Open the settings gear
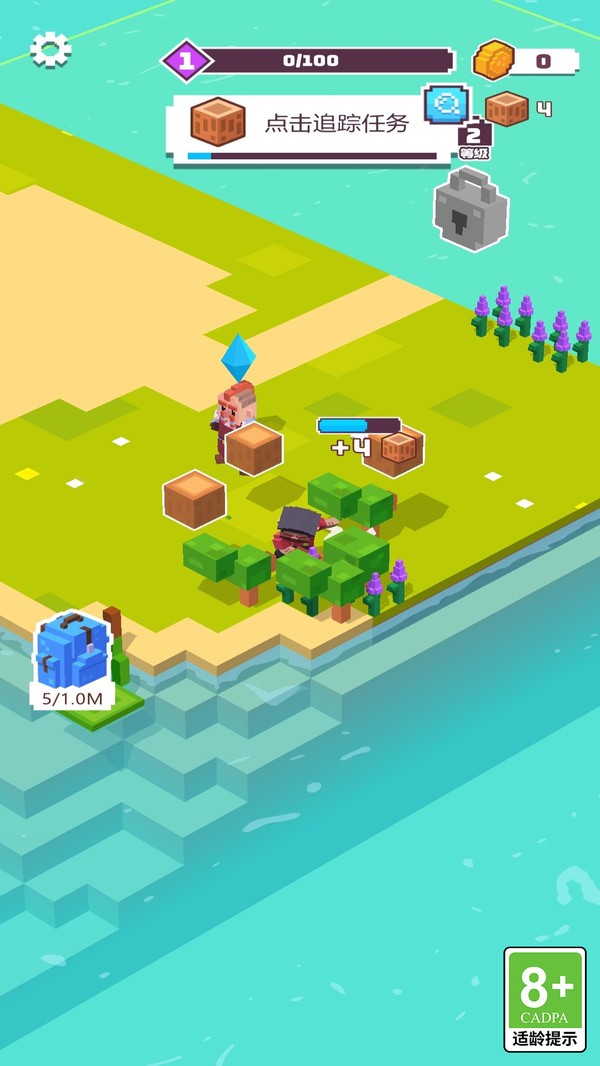 50,49
